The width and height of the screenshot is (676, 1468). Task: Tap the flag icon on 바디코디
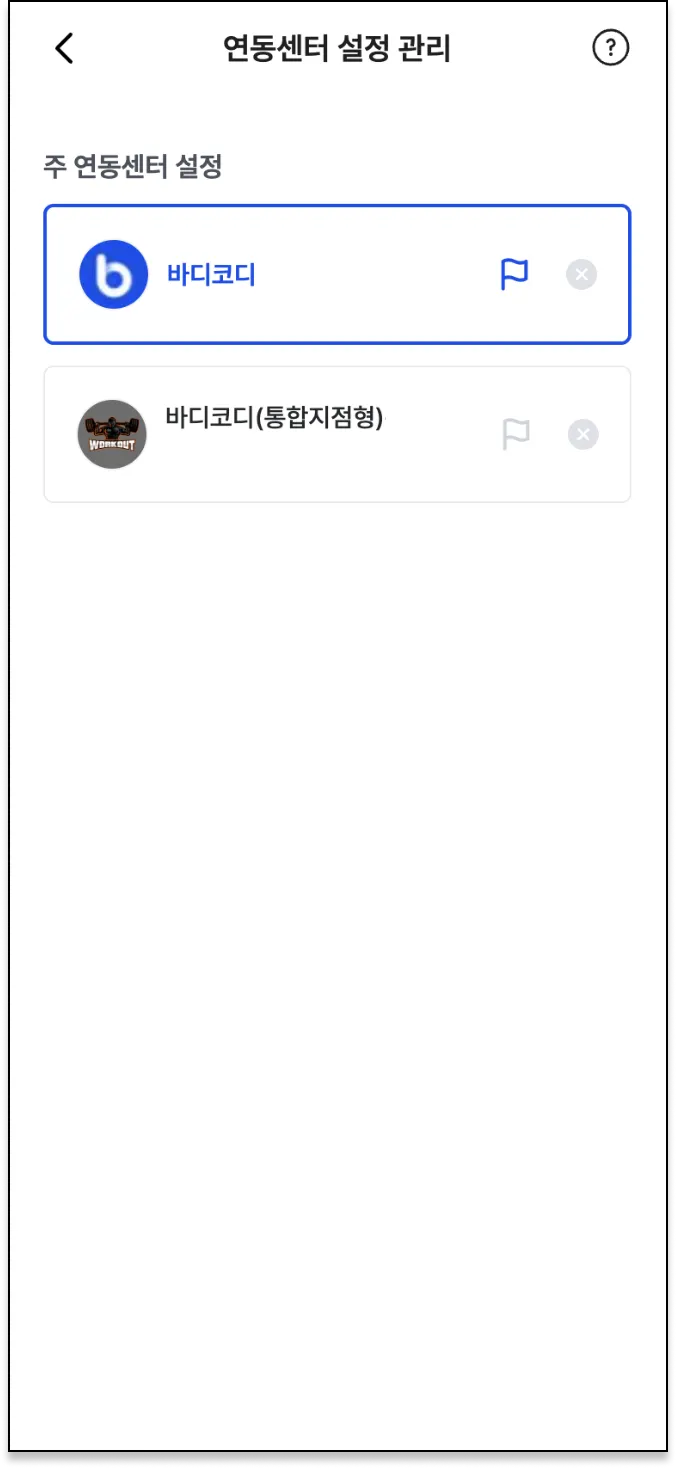tap(514, 274)
